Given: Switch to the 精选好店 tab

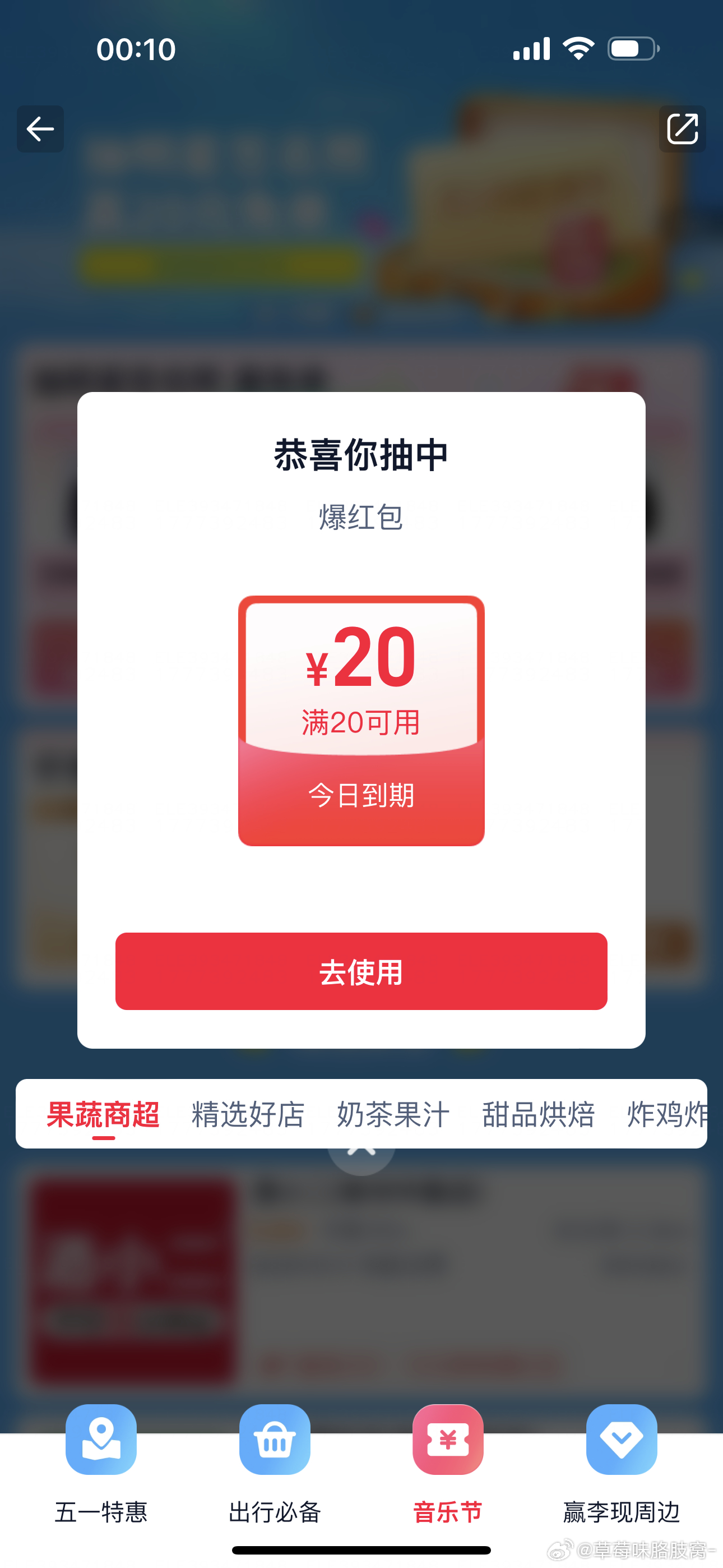Looking at the screenshot, I should click(248, 1114).
